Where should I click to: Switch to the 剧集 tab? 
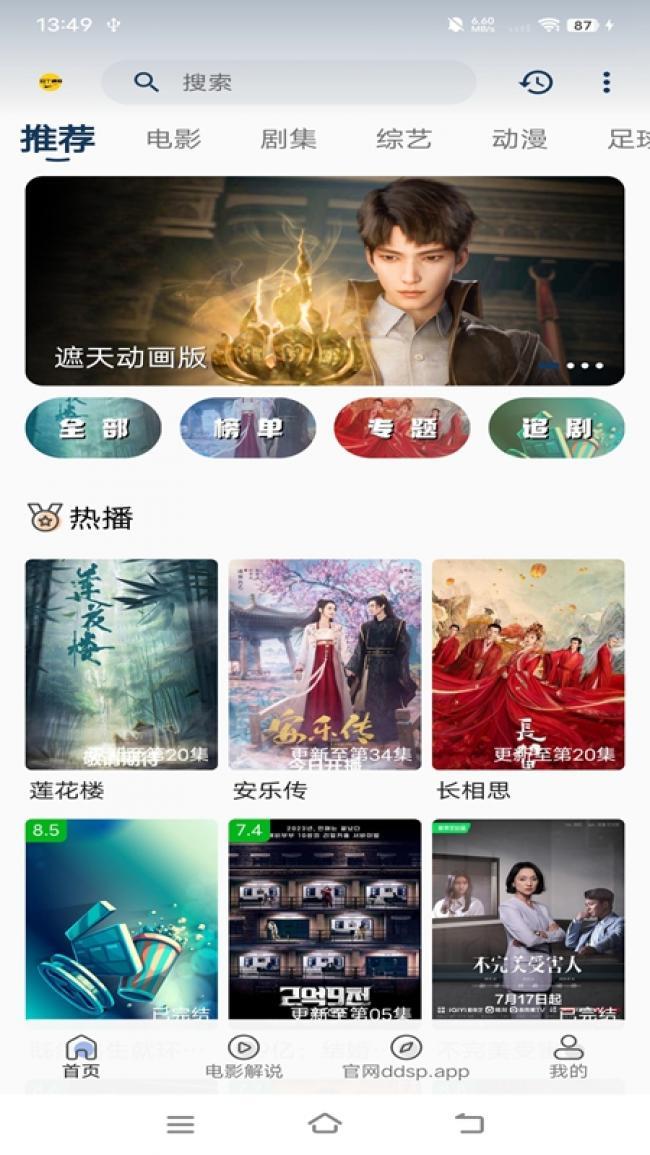click(288, 138)
